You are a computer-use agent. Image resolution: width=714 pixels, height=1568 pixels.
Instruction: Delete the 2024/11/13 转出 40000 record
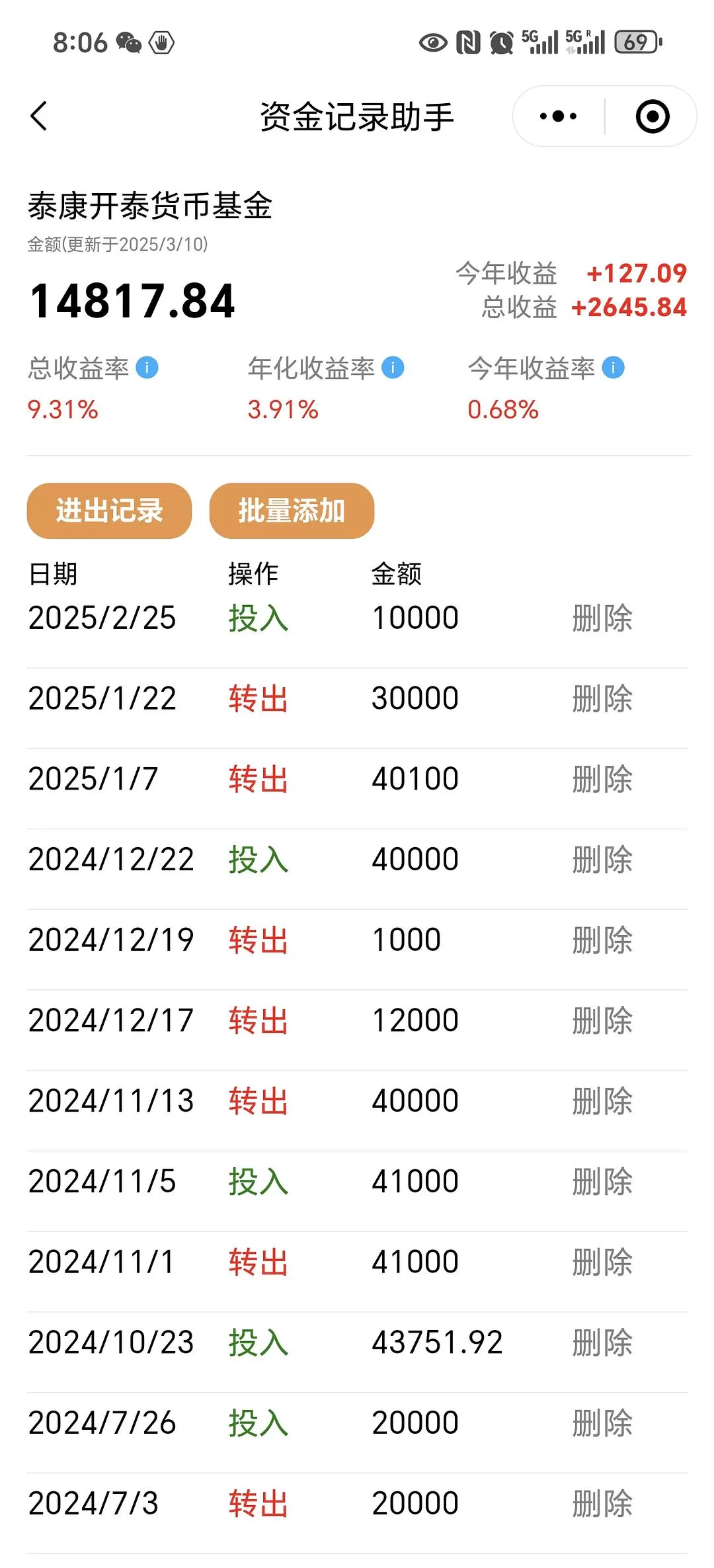pyautogui.click(x=602, y=1101)
